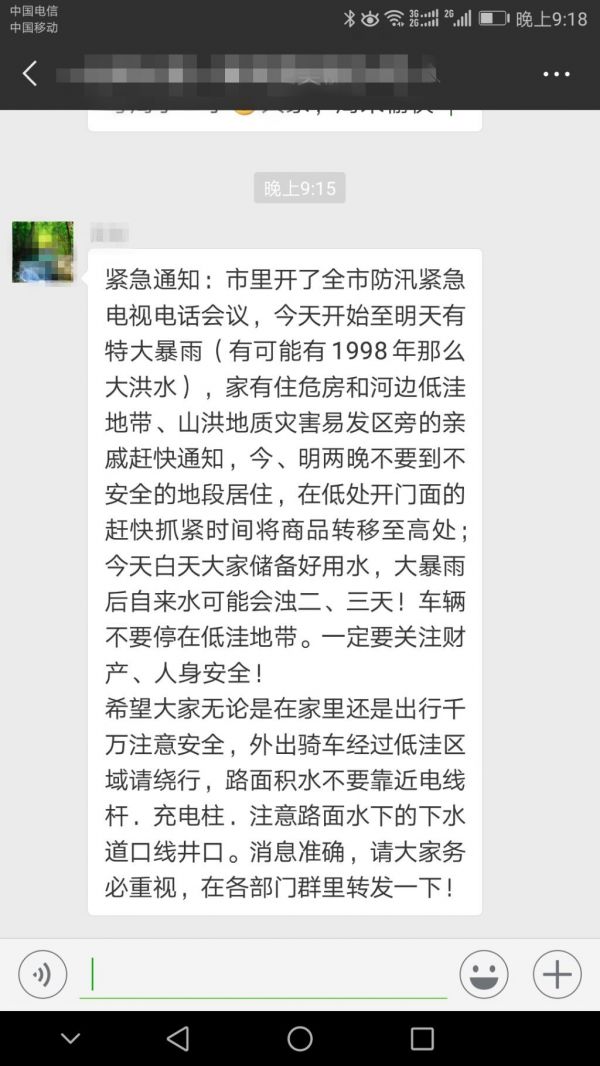Focus the message text field
This screenshot has height=1066, width=600.
pyautogui.click(x=262, y=974)
